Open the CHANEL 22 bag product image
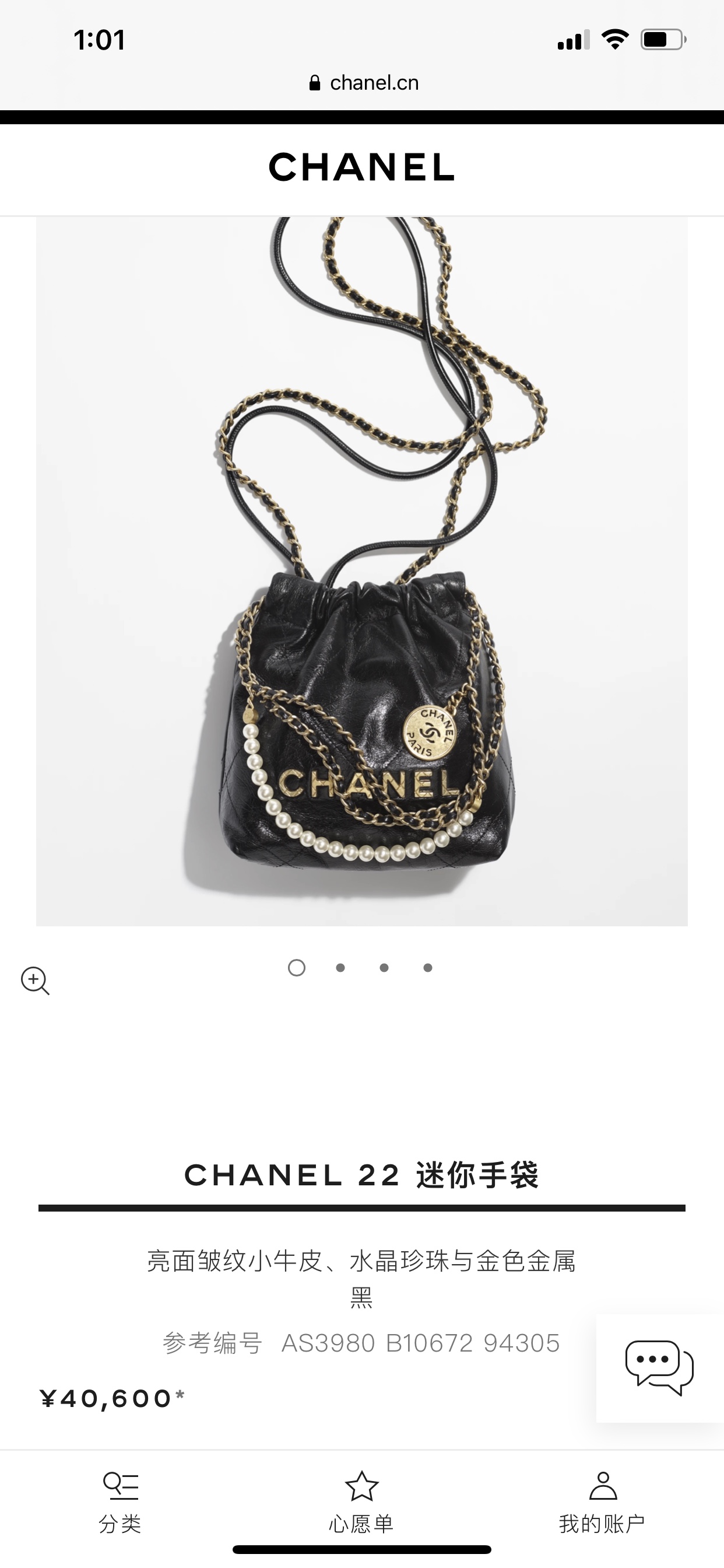This screenshot has width=724, height=1568. point(362,572)
